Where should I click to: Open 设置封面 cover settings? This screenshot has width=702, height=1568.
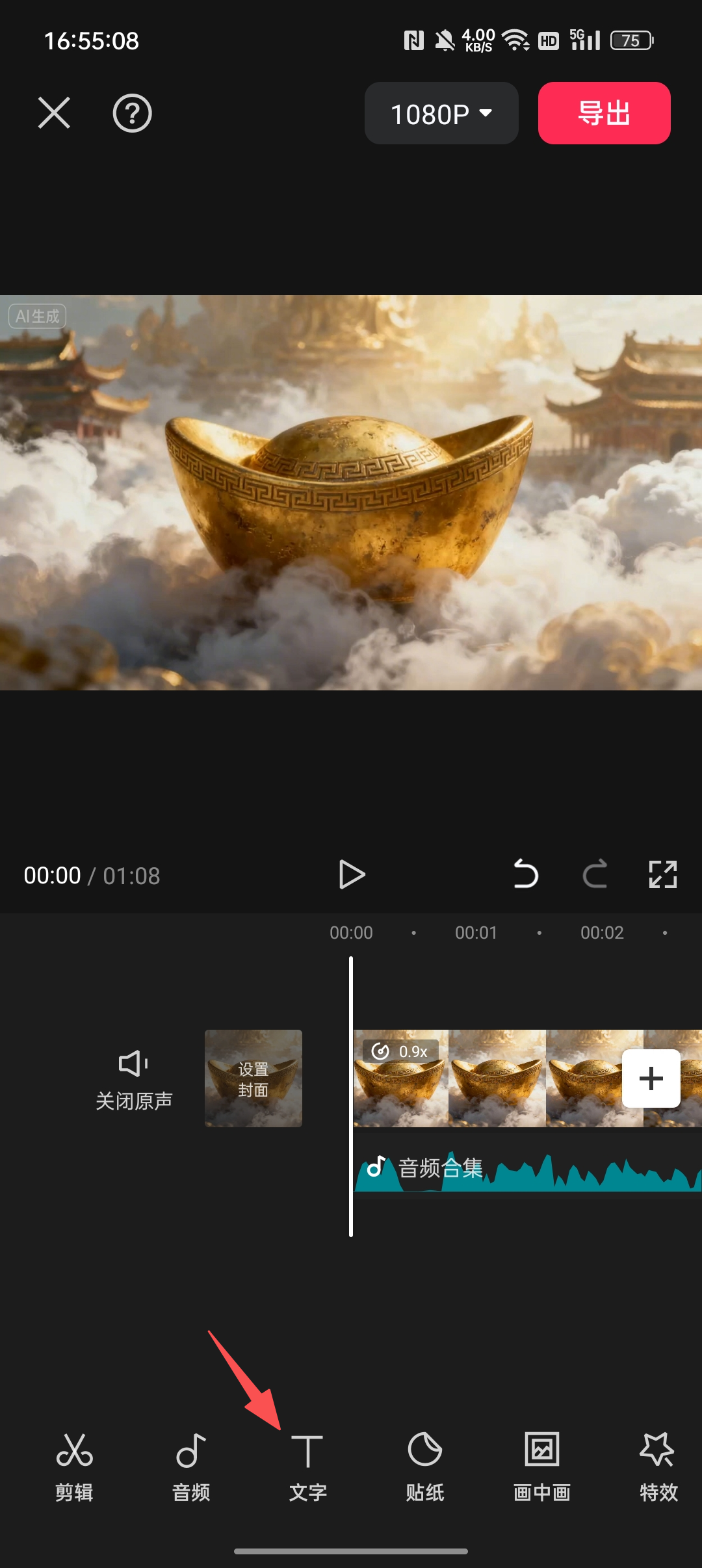click(x=253, y=1078)
